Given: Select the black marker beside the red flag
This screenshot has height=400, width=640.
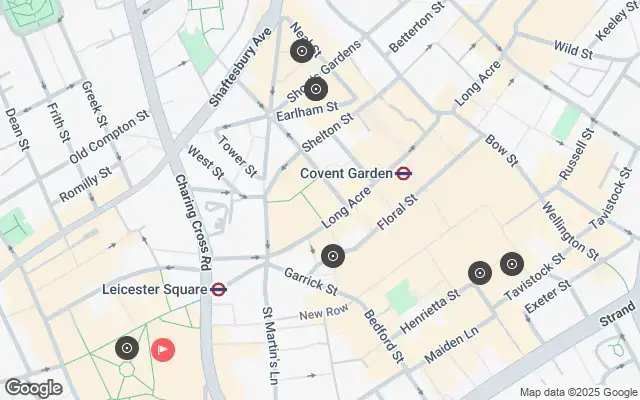Looking at the screenshot, I should point(126,348).
